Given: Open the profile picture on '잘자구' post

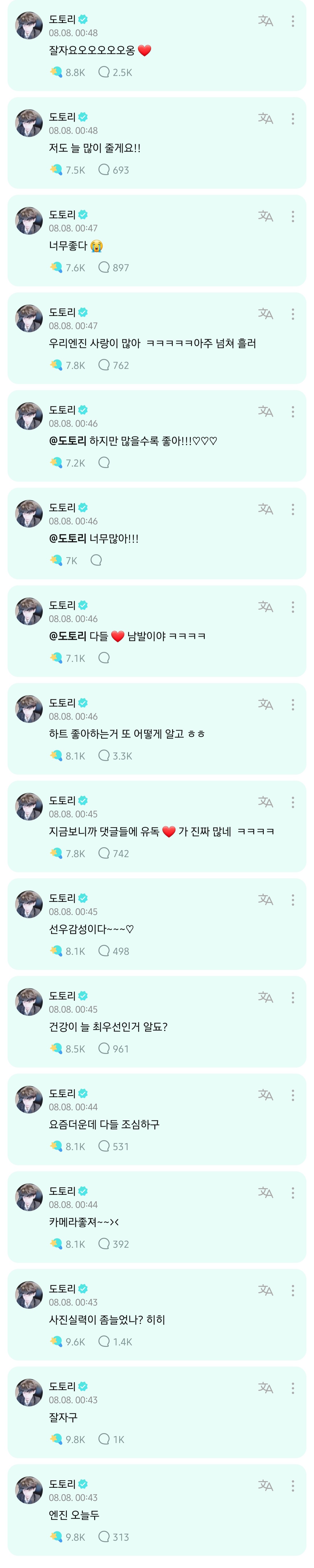Looking at the screenshot, I should 28,1392.
